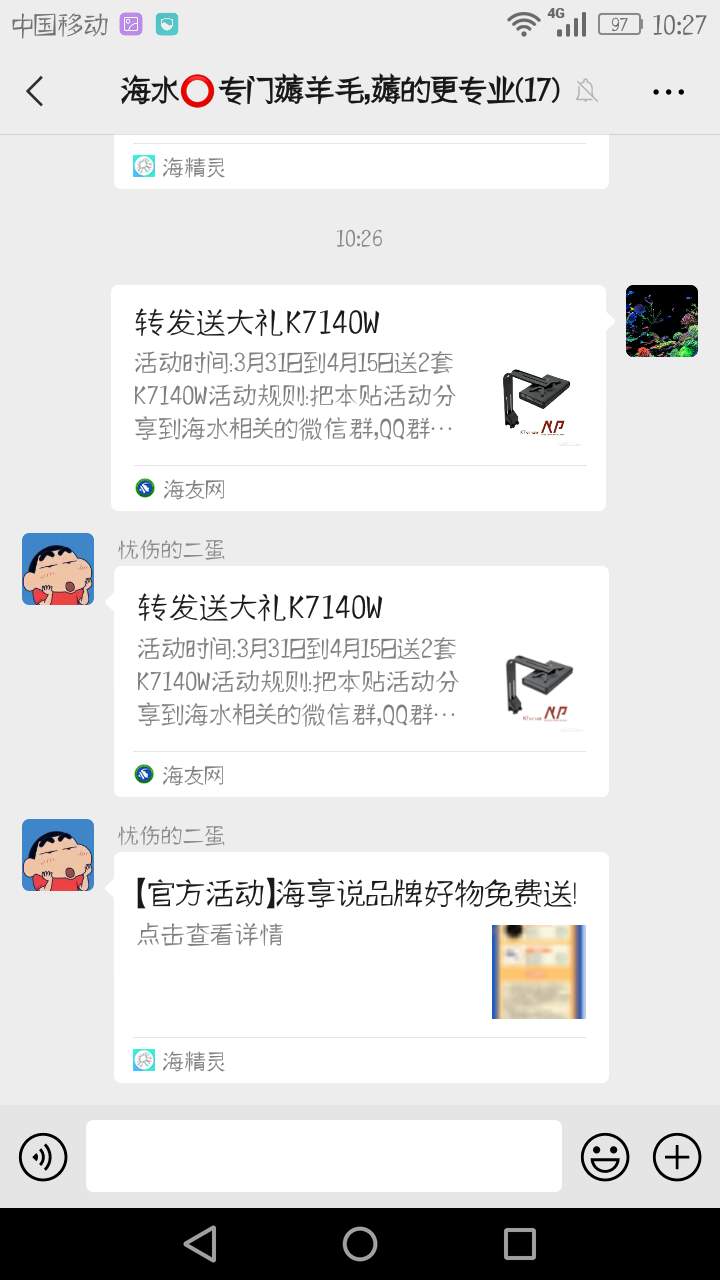Switch to voice message input

[x=43, y=1157]
